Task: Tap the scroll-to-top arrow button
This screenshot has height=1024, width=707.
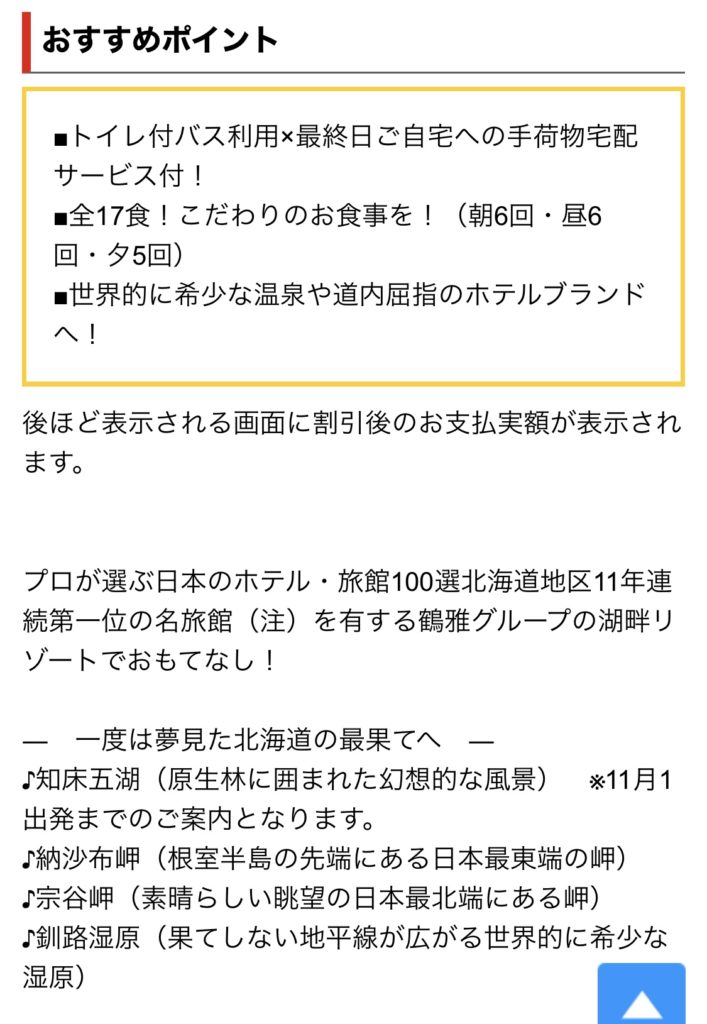Action: pyautogui.click(x=641, y=995)
